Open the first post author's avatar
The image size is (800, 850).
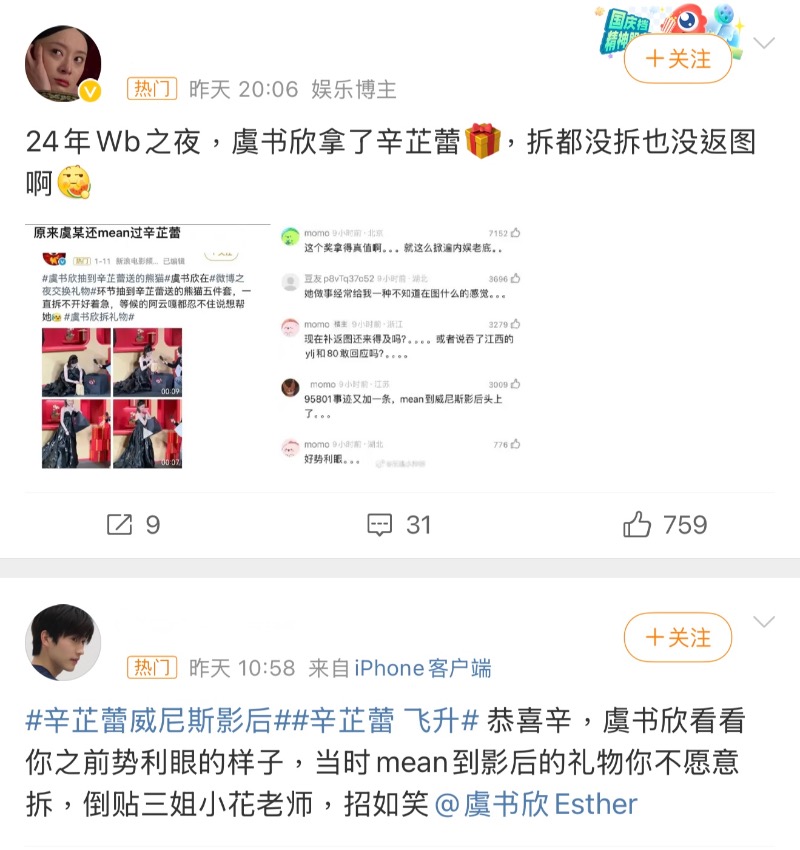pyautogui.click(x=63, y=65)
